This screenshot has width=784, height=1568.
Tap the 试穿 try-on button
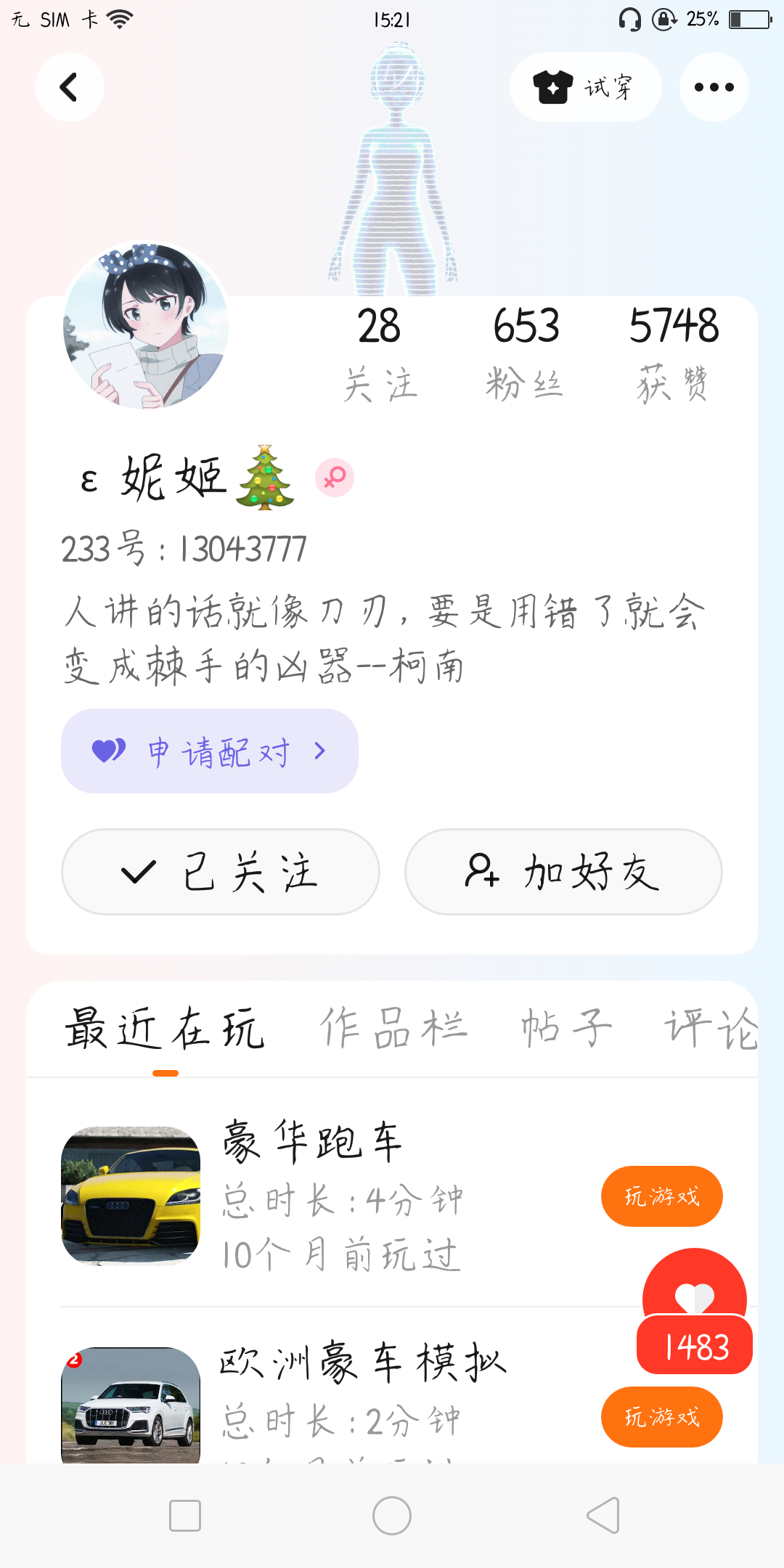tap(585, 87)
